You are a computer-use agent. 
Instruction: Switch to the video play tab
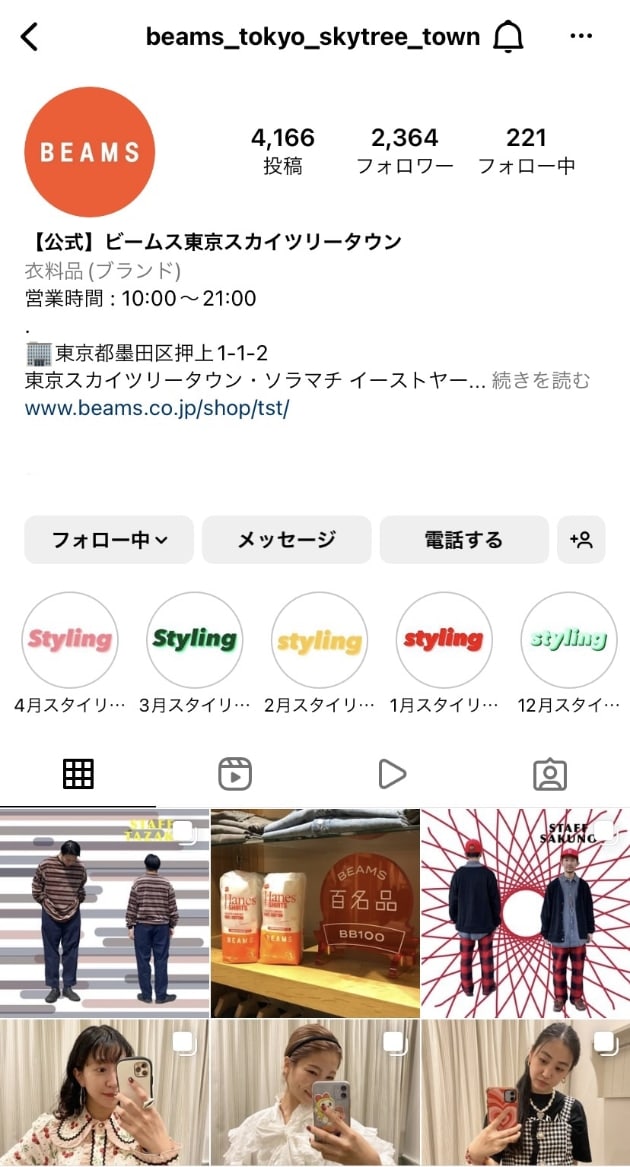pyautogui.click(x=392, y=773)
